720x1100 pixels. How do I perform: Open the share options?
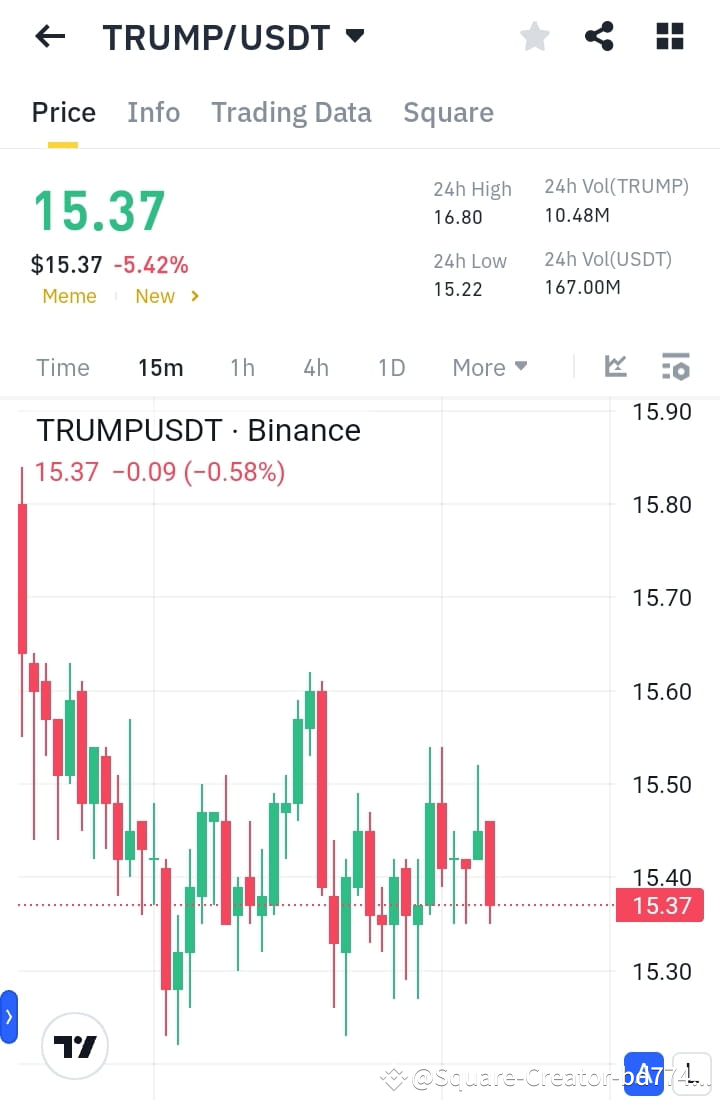pos(599,36)
